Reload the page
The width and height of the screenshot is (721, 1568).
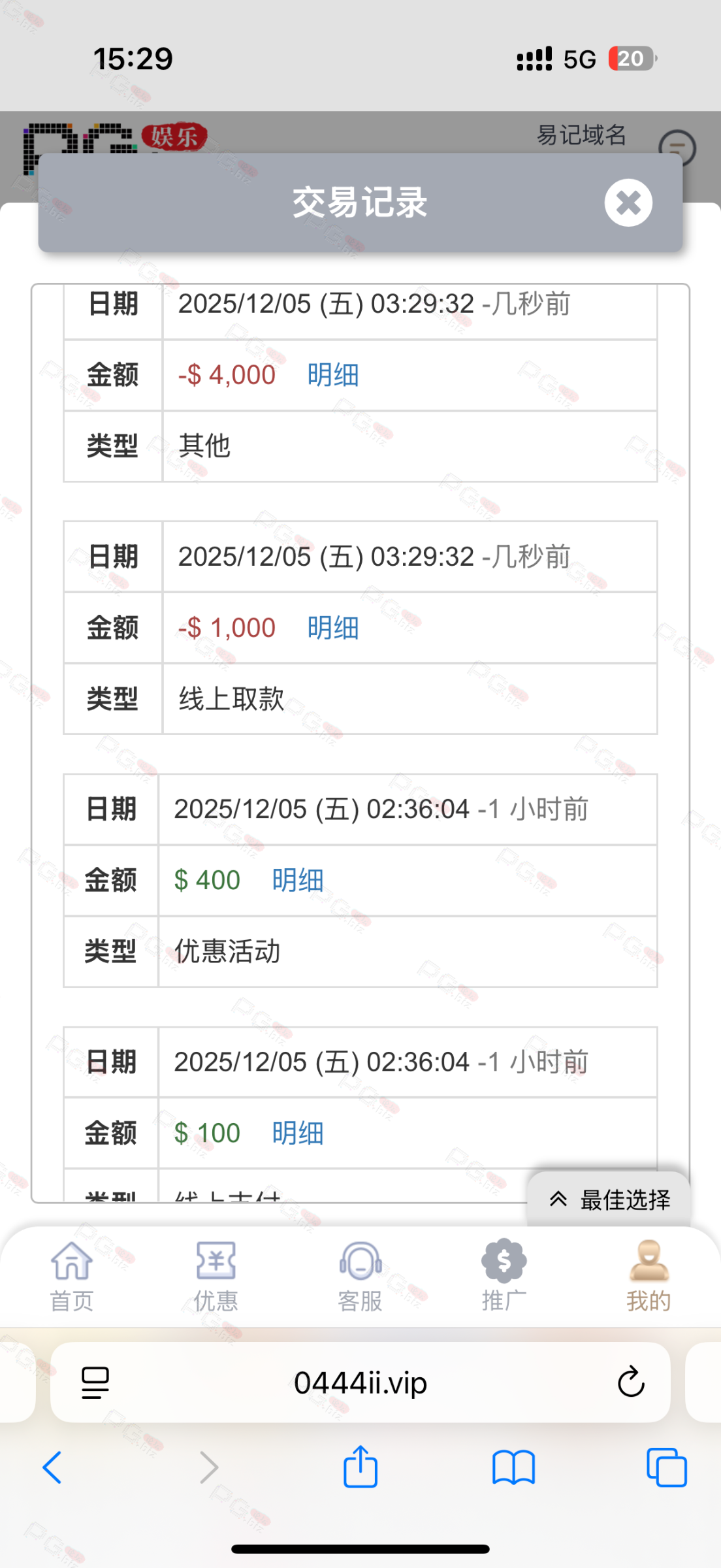[631, 1382]
